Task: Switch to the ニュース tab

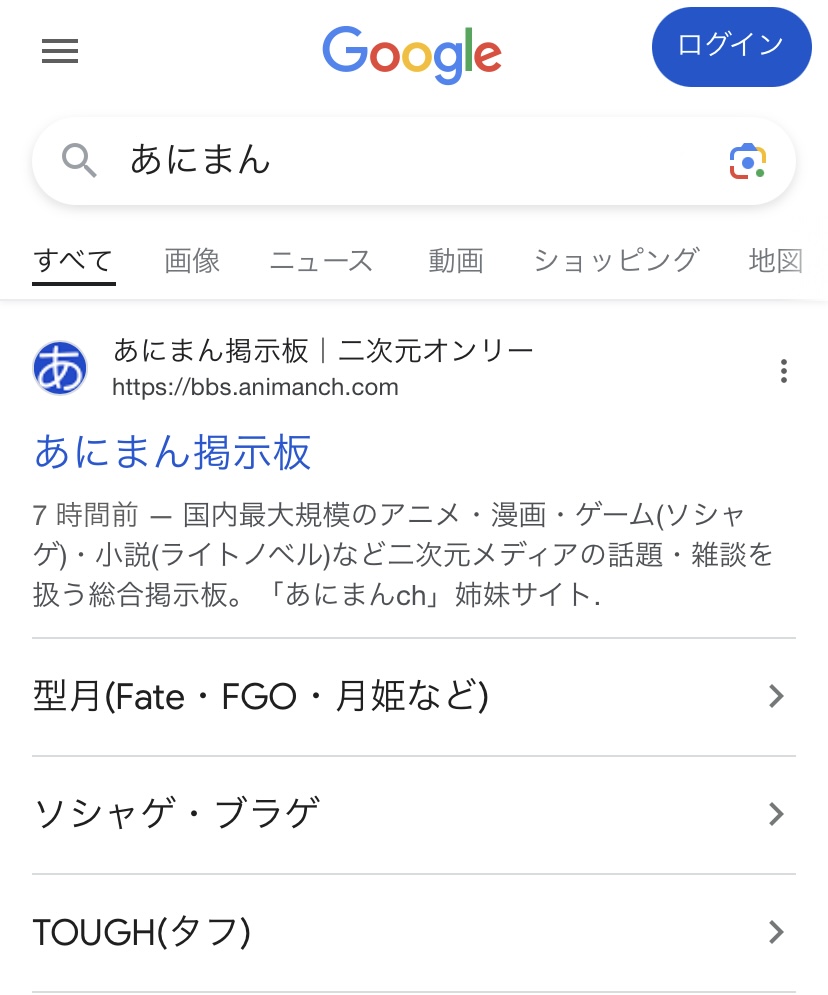Action: (321, 261)
